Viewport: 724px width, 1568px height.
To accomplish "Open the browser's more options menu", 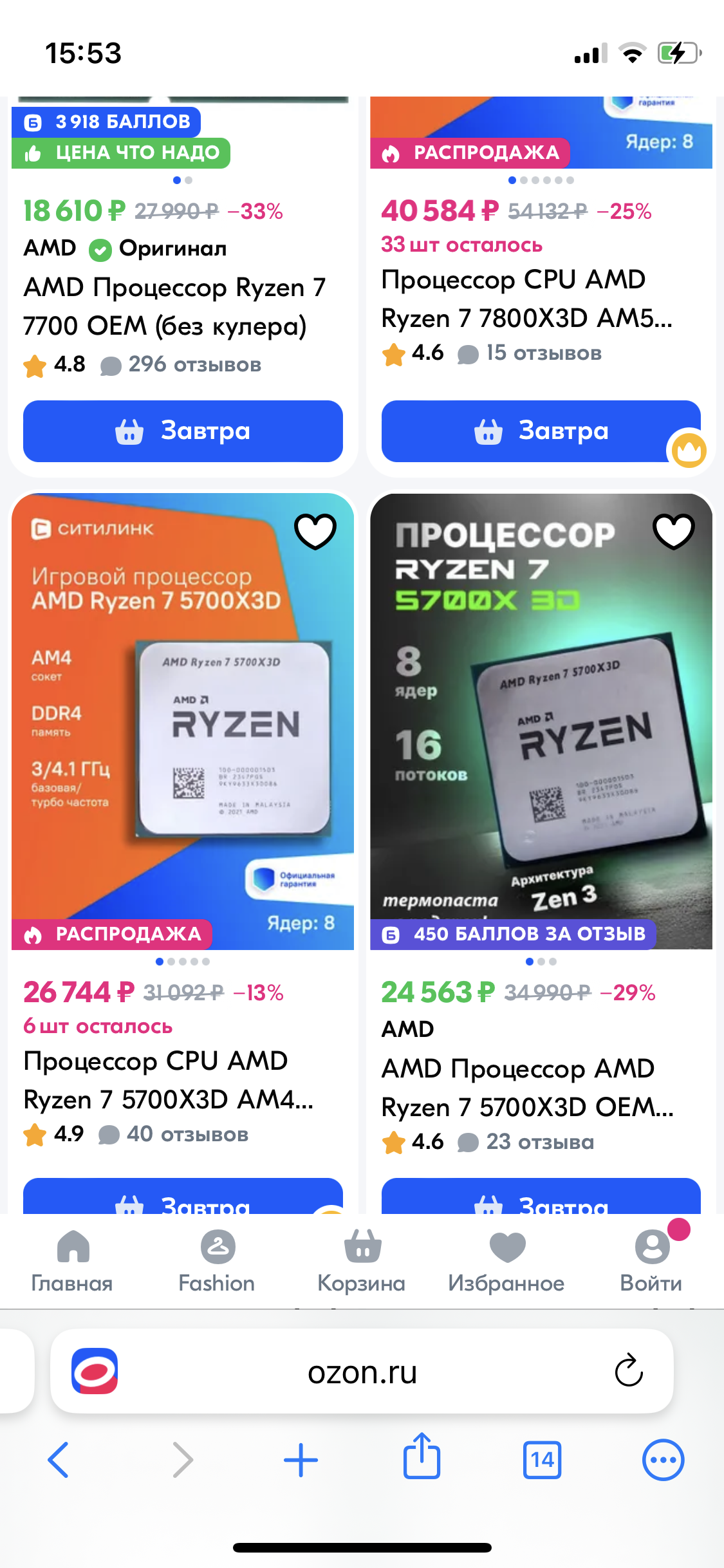I will coord(663,1460).
